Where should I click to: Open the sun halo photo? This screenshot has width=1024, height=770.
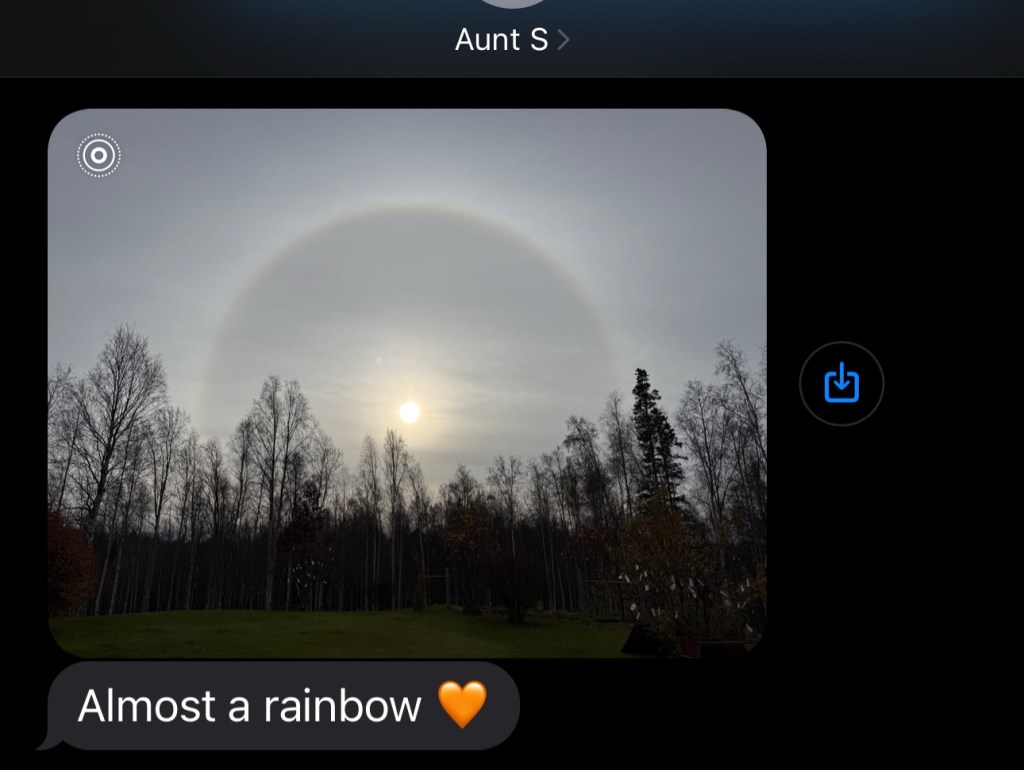point(407,382)
